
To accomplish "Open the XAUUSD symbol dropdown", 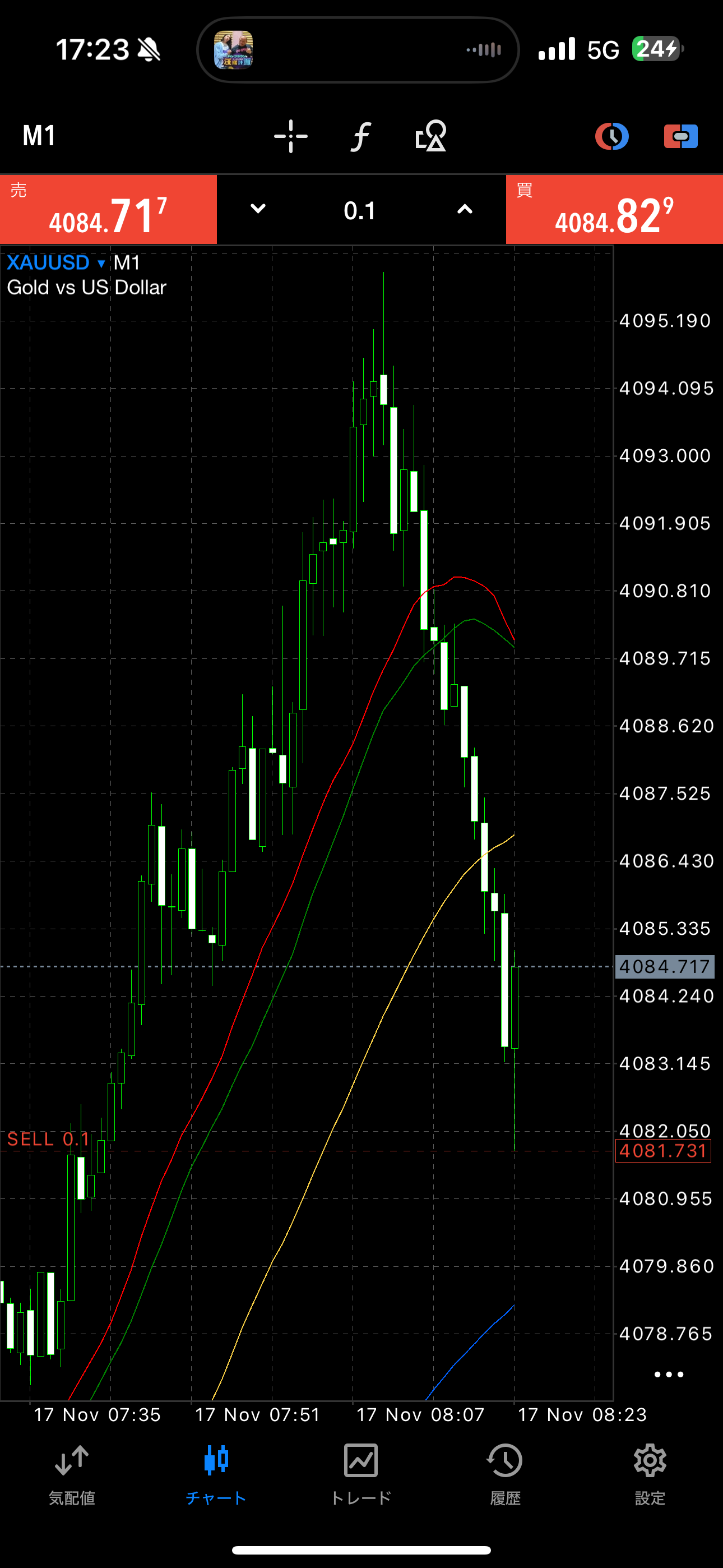I will pos(56,263).
